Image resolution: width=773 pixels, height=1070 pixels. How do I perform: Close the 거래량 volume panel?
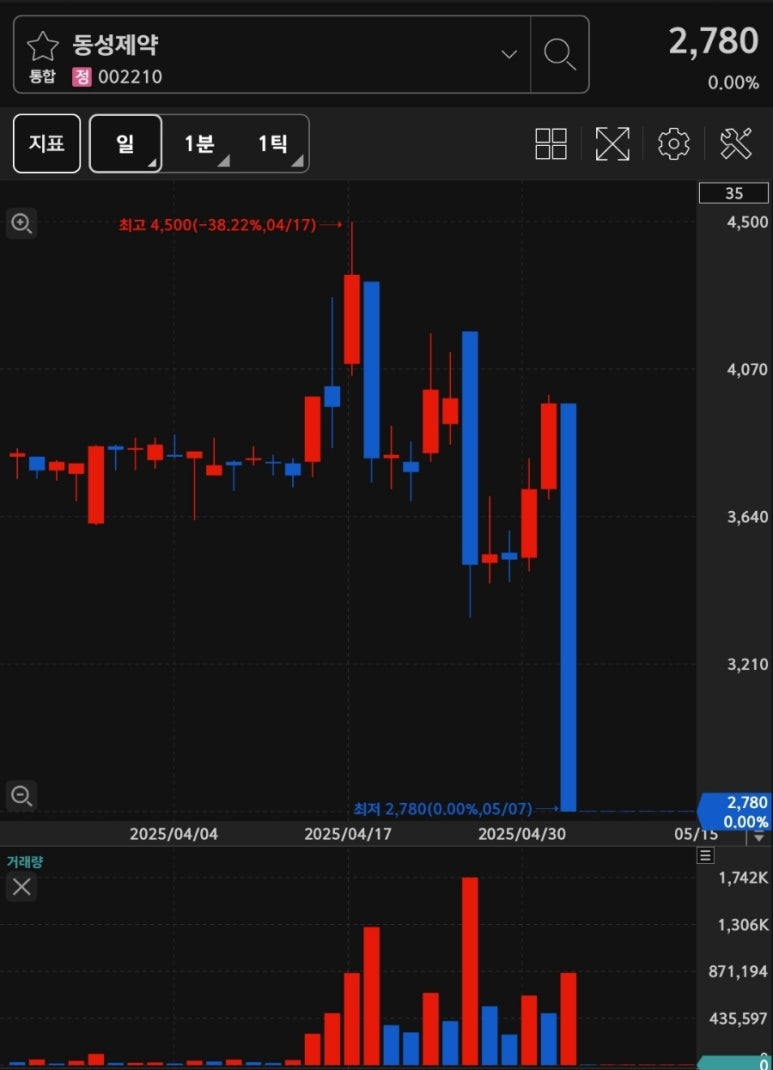coord(21,886)
